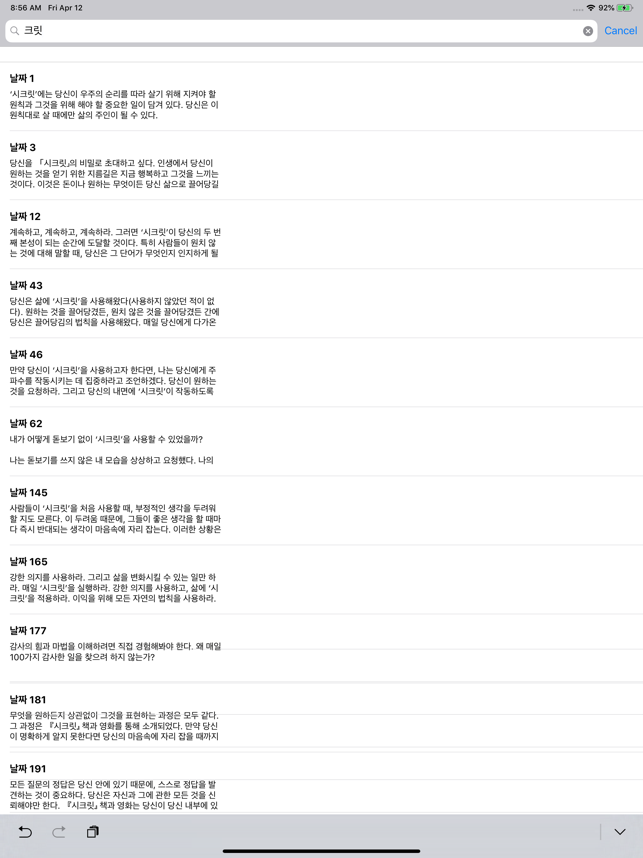
Task: Clear the search text
Action: (x=588, y=31)
